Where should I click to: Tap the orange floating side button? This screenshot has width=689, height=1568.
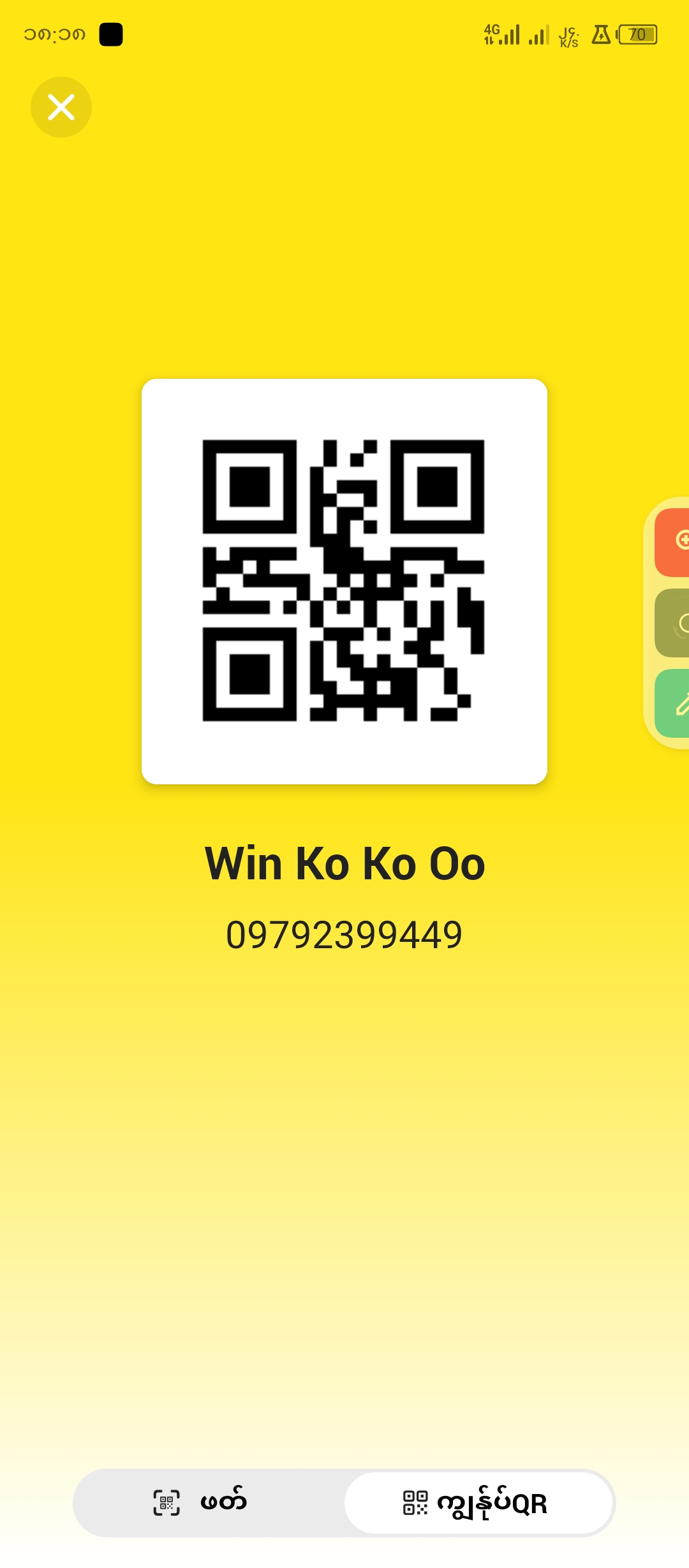click(674, 542)
